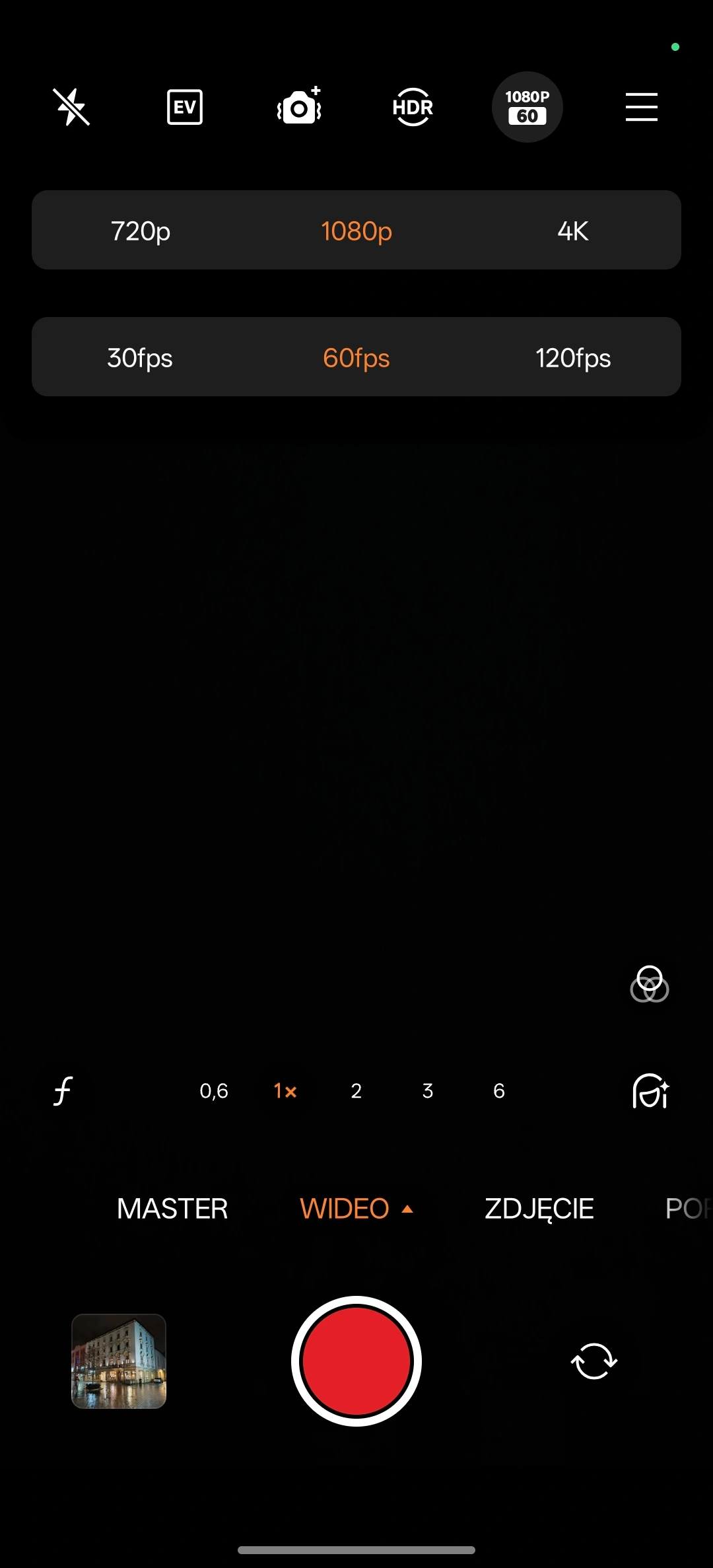Viewport: 713px width, 1568px height.
Task: Open the color filters icon
Action: [x=650, y=984]
